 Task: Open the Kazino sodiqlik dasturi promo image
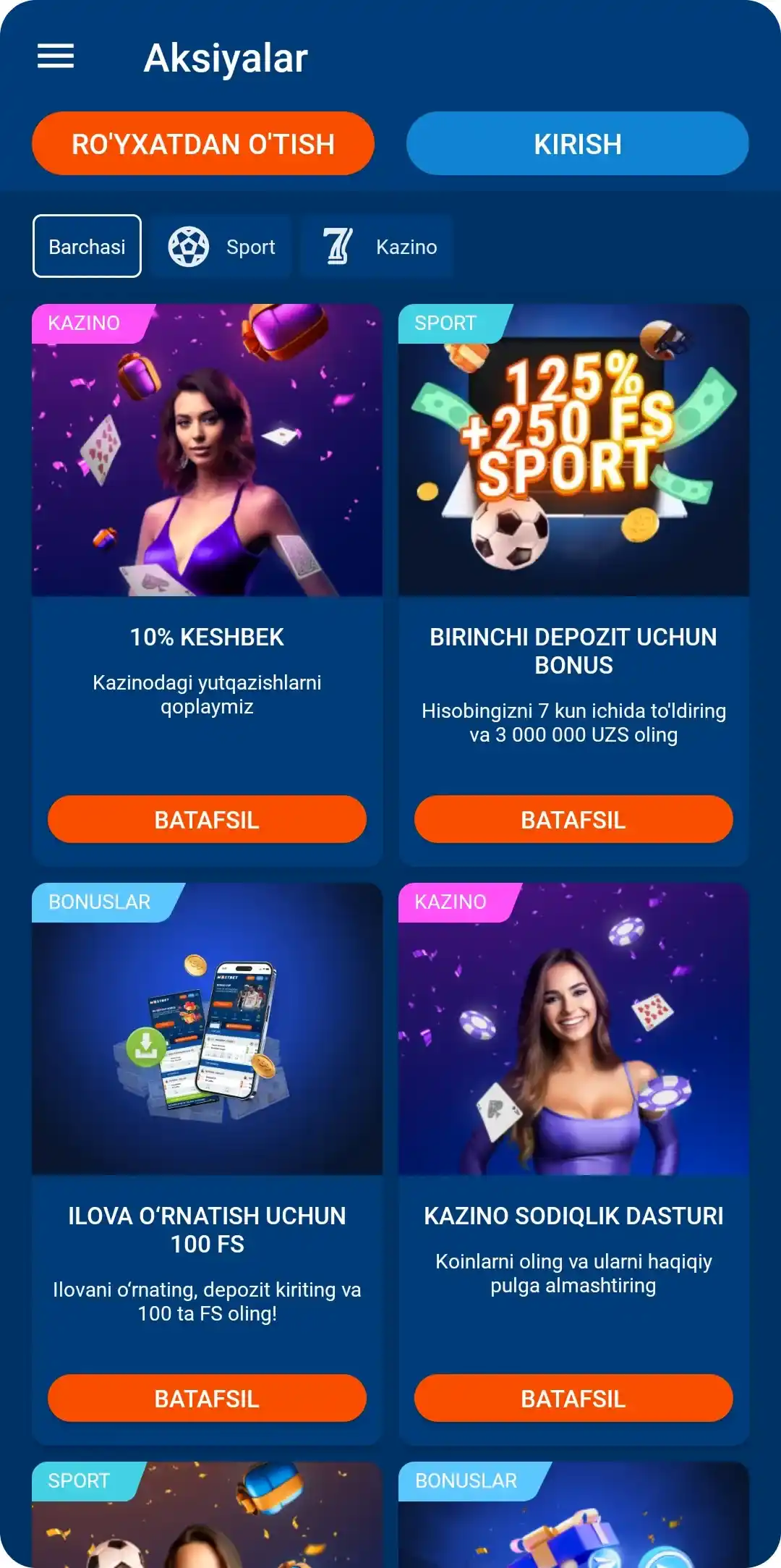pos(573,1029)
